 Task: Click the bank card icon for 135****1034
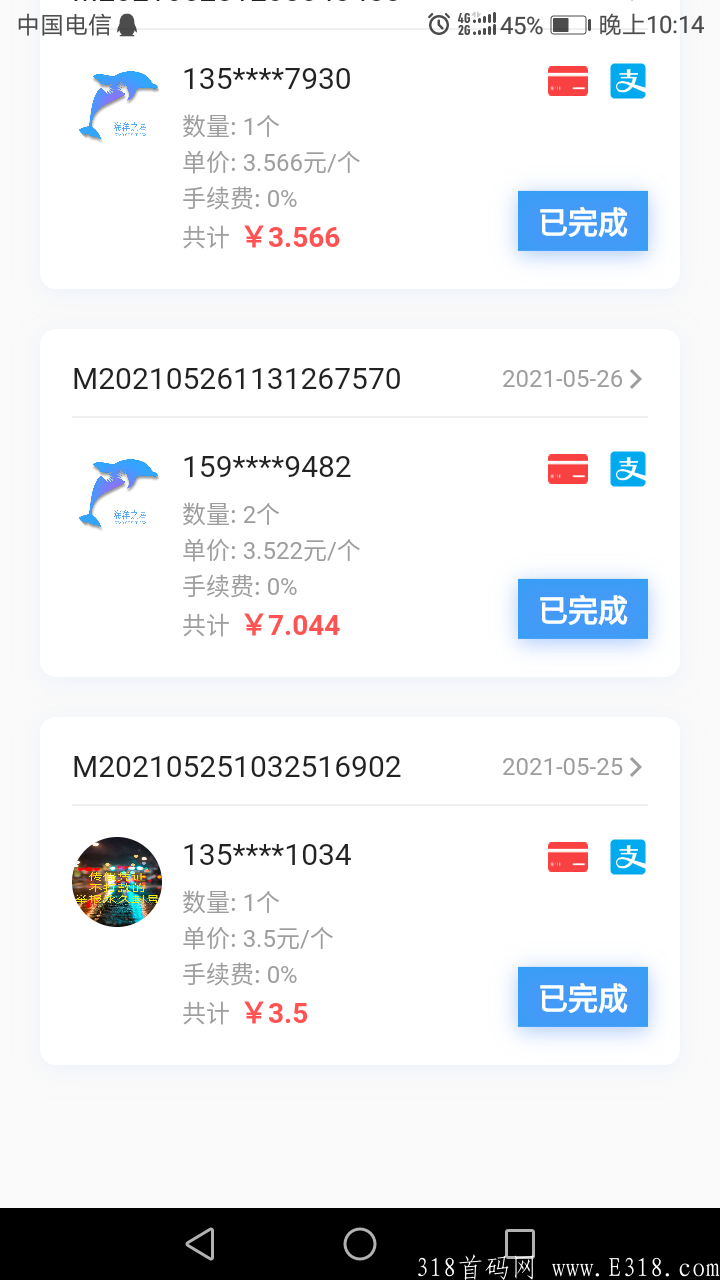[567, 857]
